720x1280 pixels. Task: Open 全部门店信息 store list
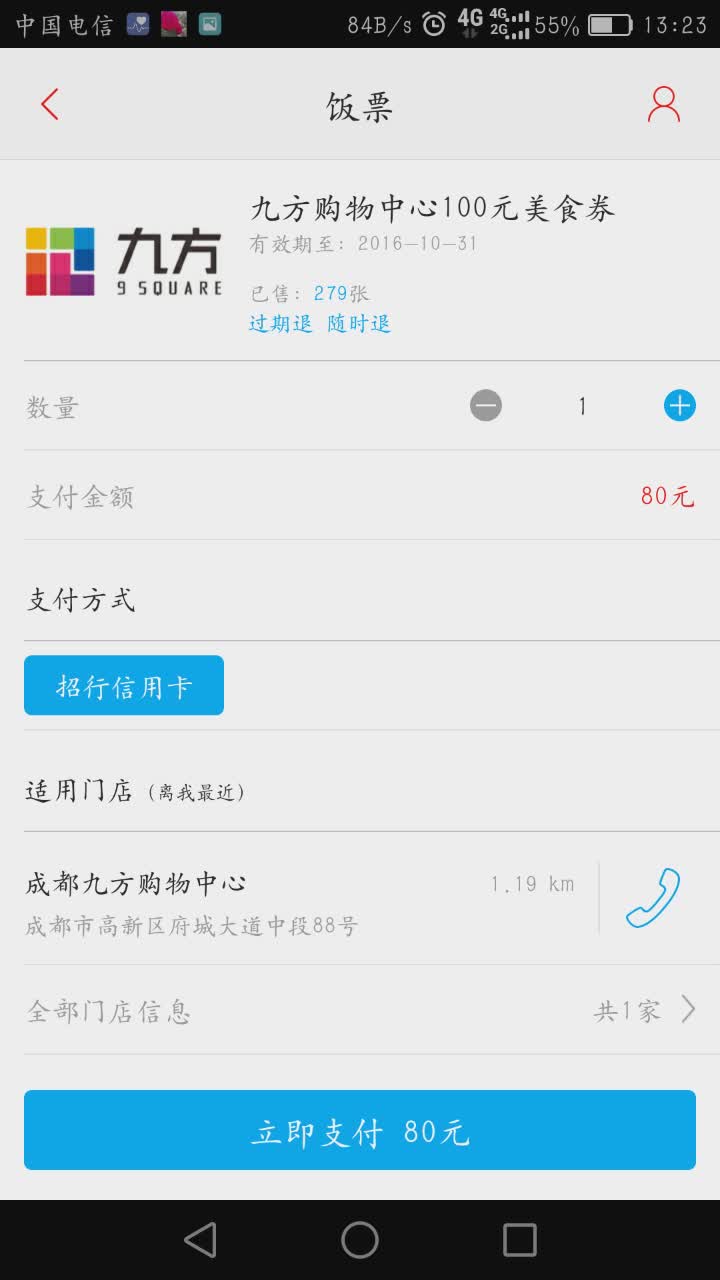(360, 1011)
